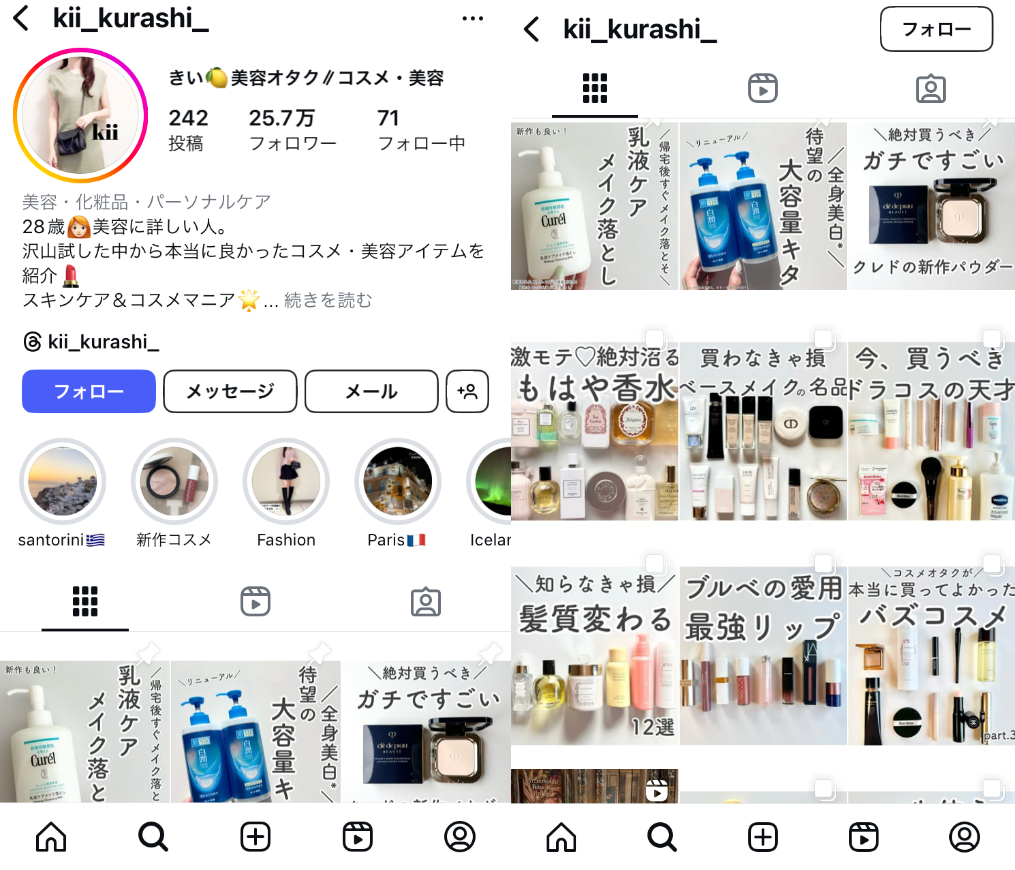The image size is (1015, 870).
Task: Open the three-dot overflow menu
Action: click(473, 18)
